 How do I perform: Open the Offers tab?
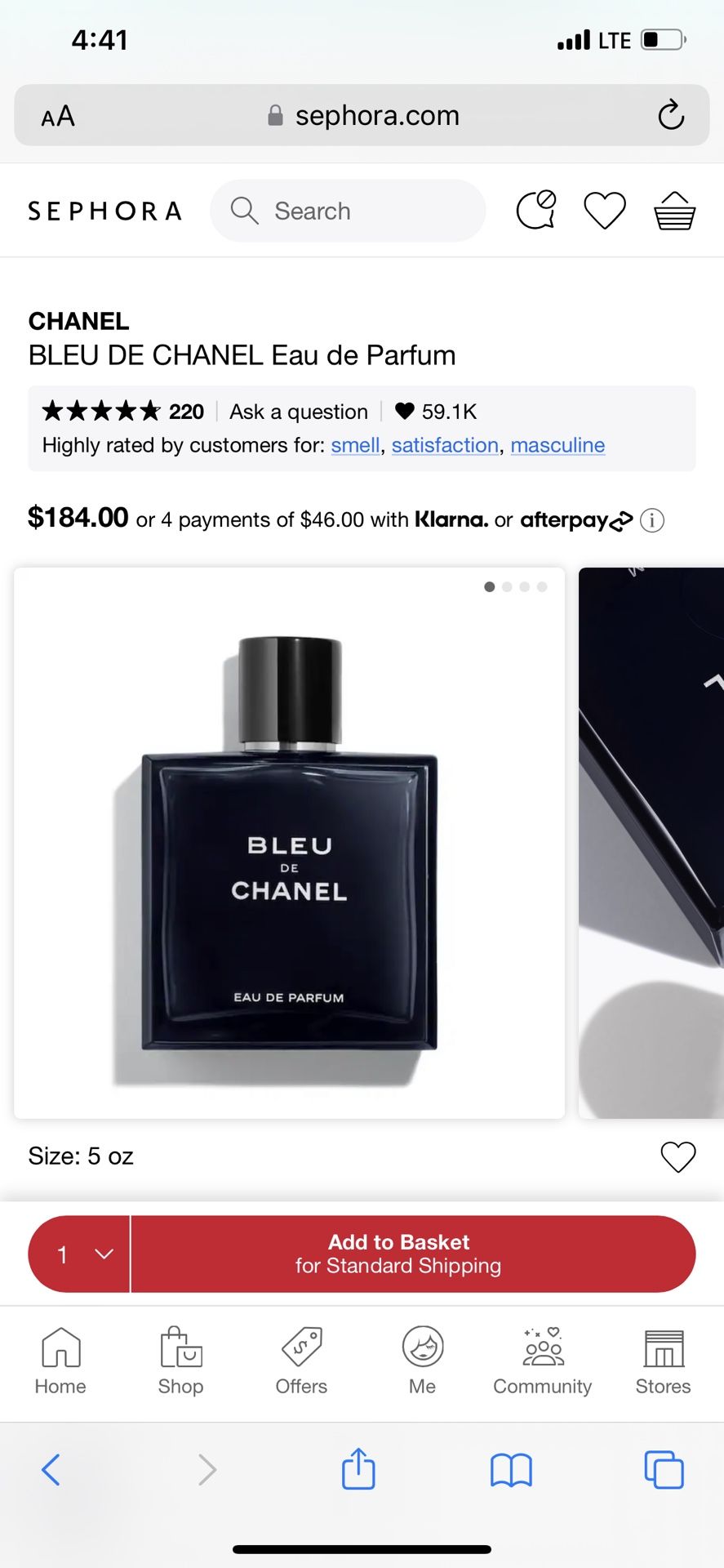pos(301,1361)
